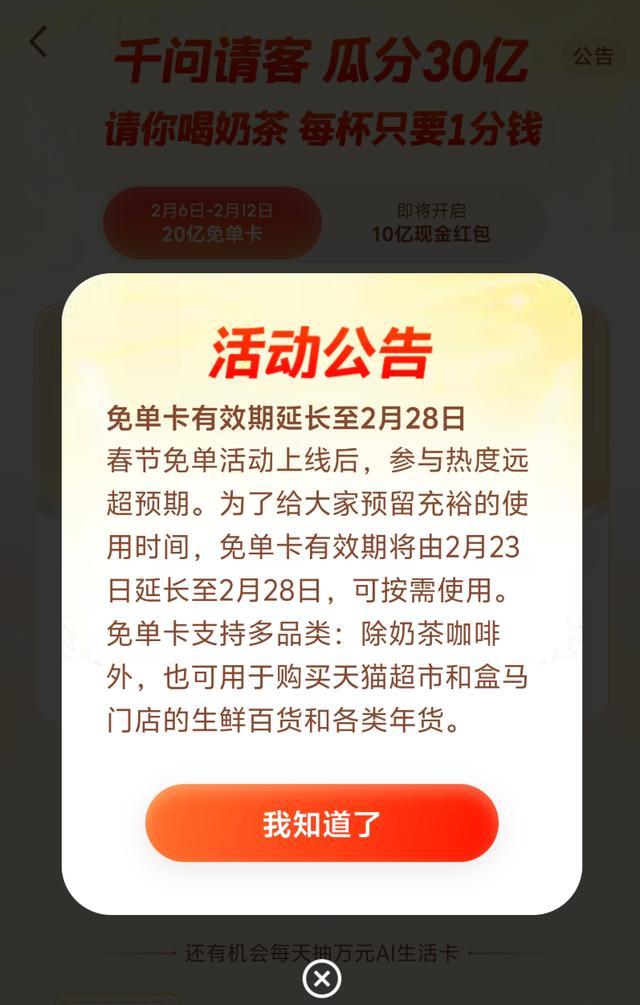Open the 公告 announcement button
This screenshot has width=640, height=1005.
pyautogui.click(x=592, y=57)
